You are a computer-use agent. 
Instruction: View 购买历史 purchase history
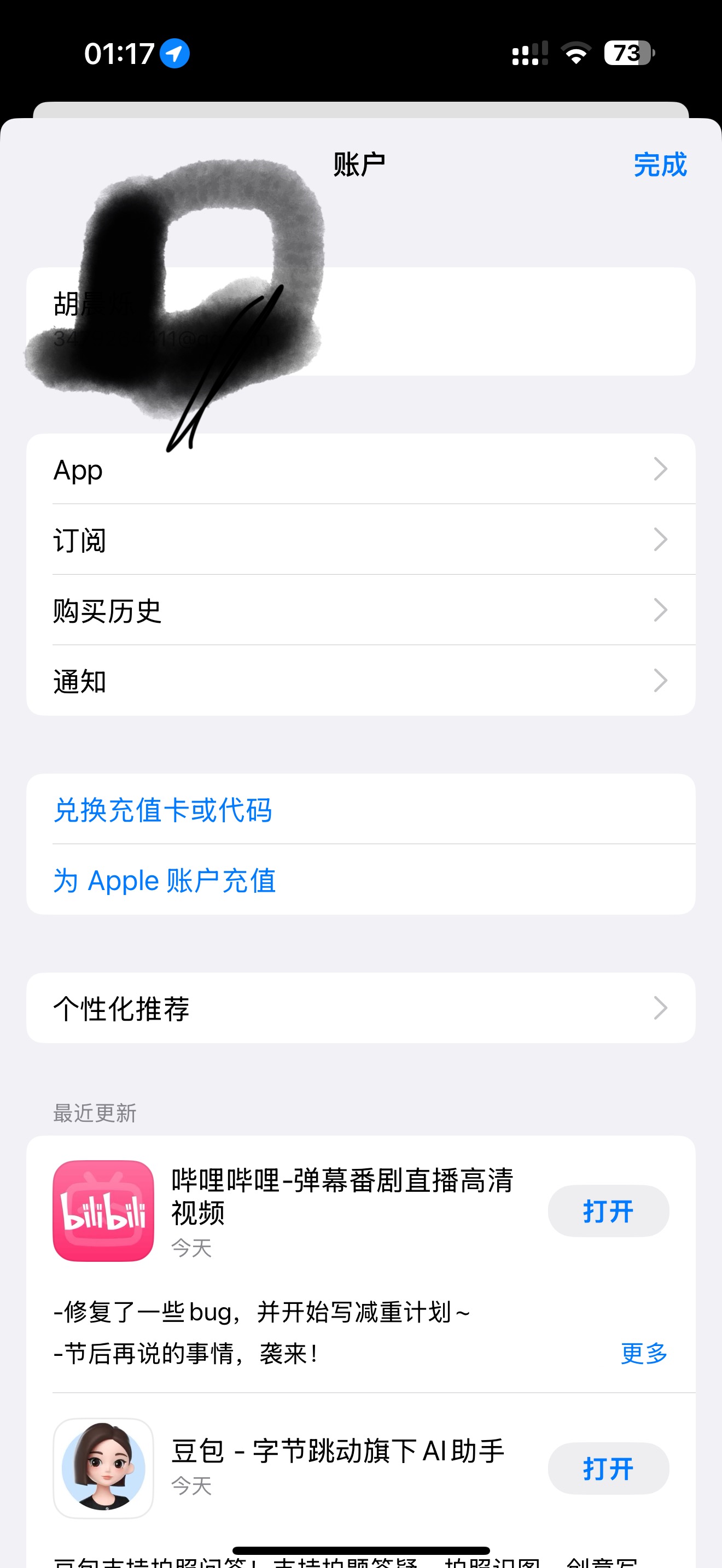tap(360, 611)
